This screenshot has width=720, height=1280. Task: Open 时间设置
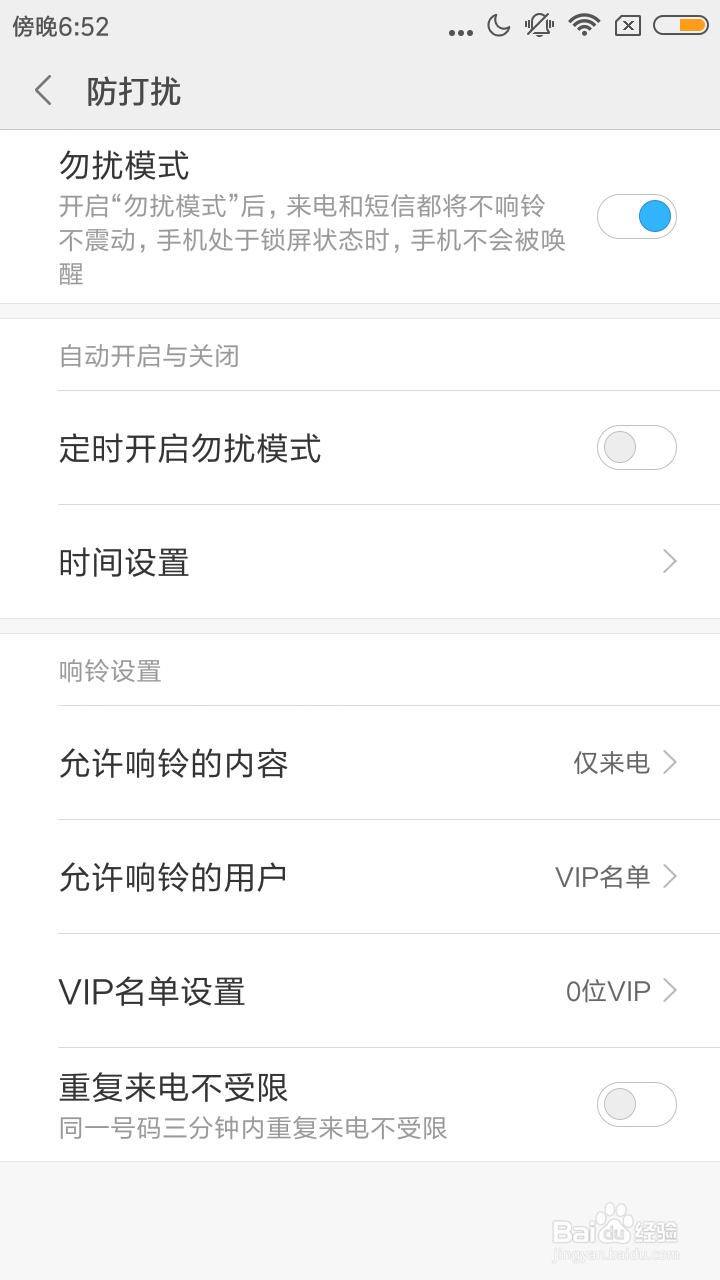360,562
